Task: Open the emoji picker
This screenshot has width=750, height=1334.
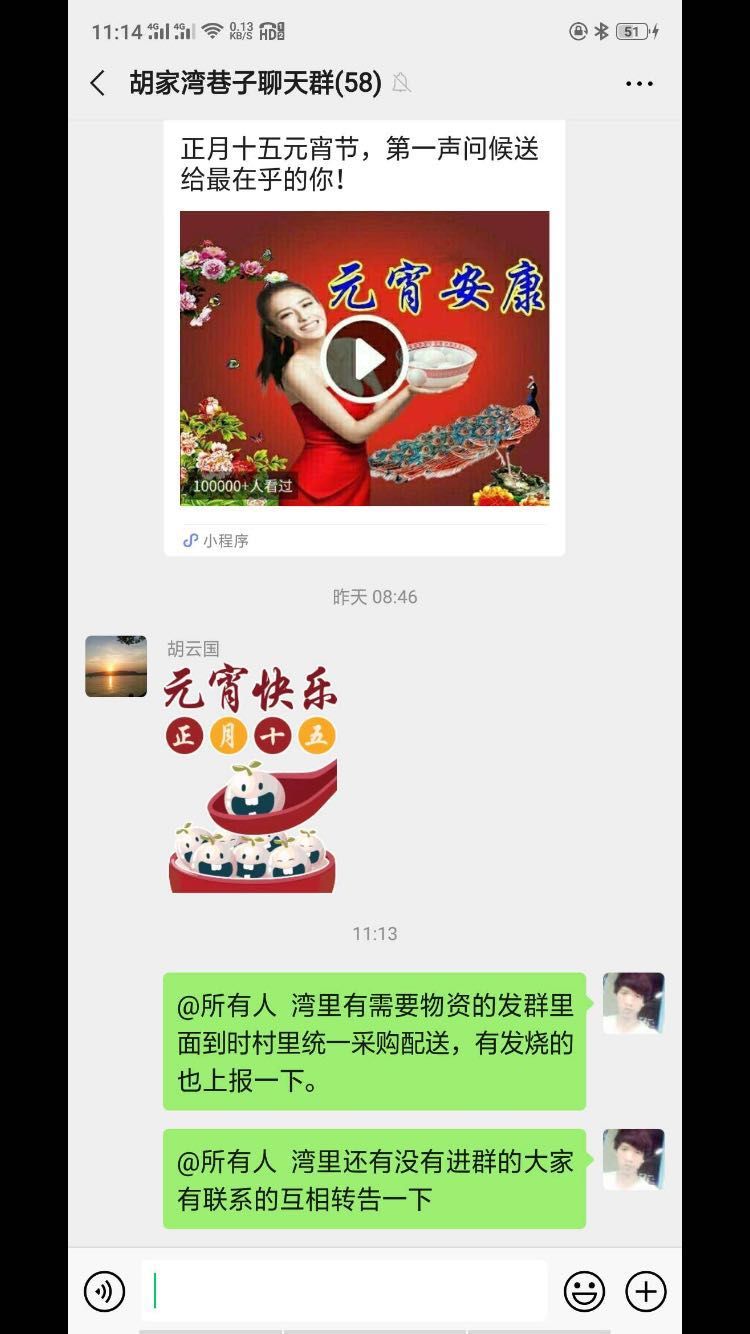Action: point(584,1291)
